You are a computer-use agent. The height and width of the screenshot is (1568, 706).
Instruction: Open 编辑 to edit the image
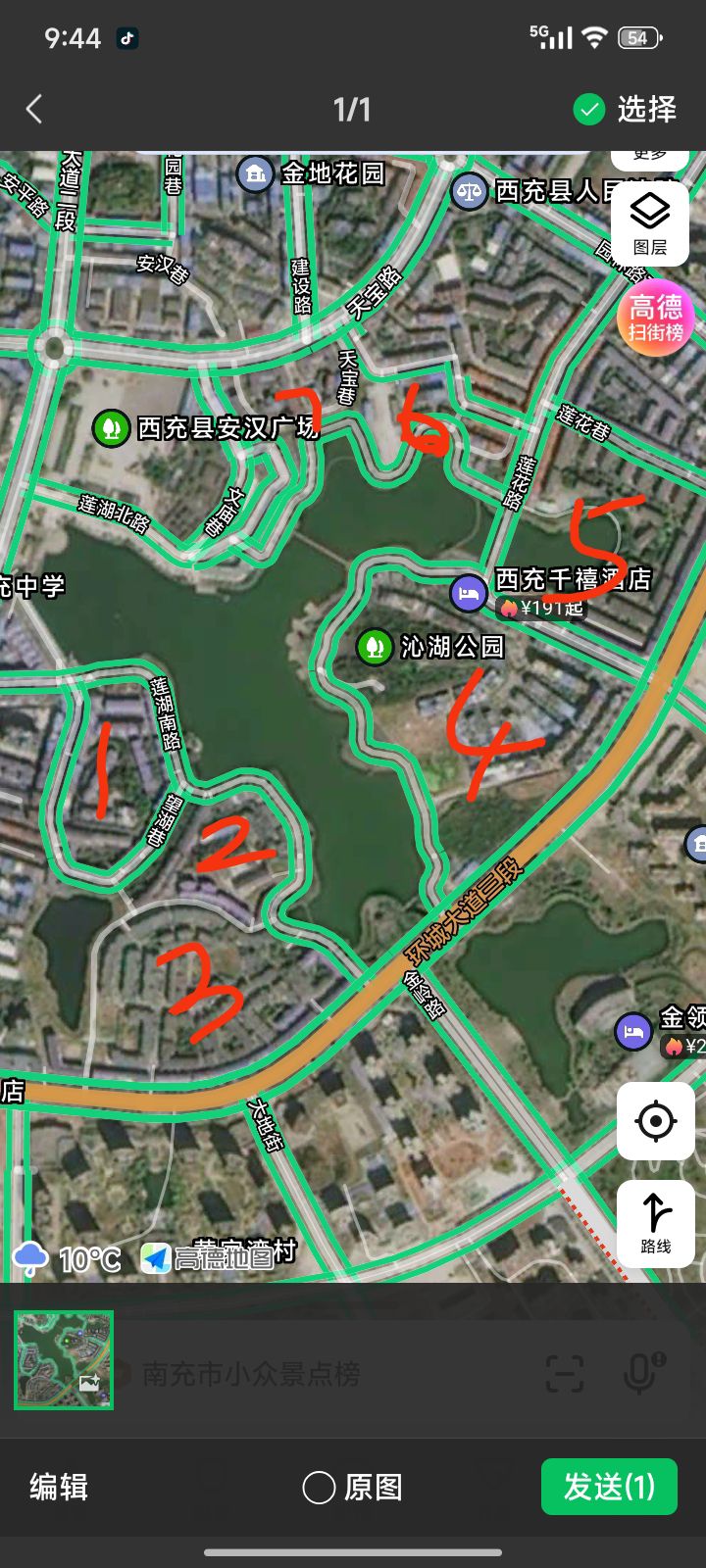tap(59, 1487)
